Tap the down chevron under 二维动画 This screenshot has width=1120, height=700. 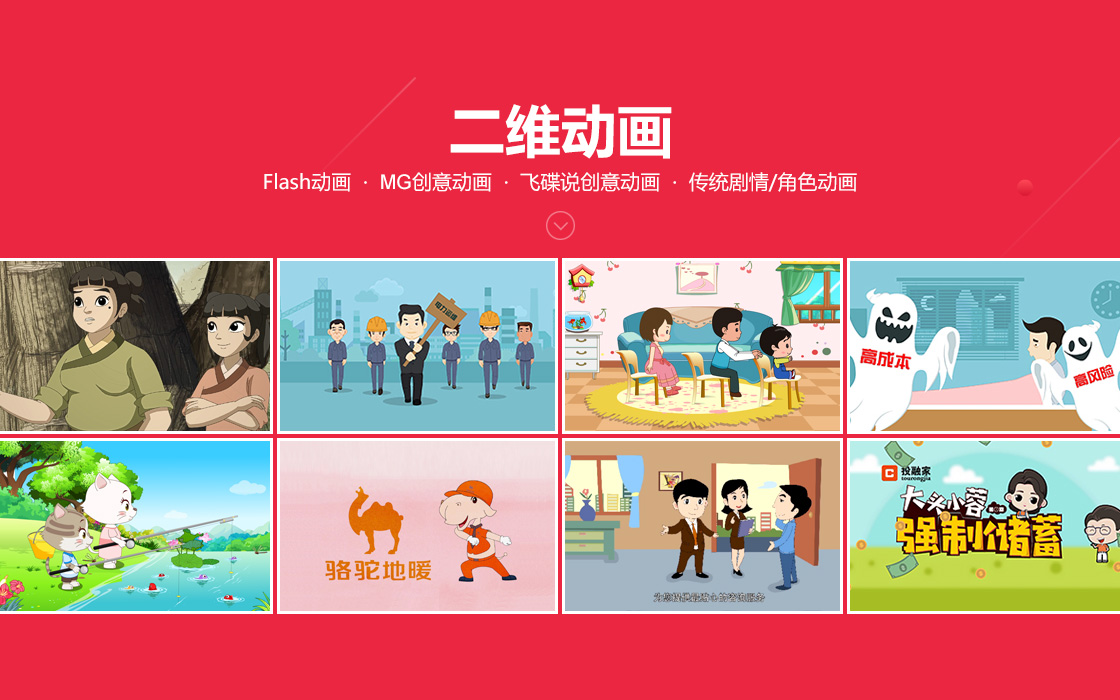point(560,226)
